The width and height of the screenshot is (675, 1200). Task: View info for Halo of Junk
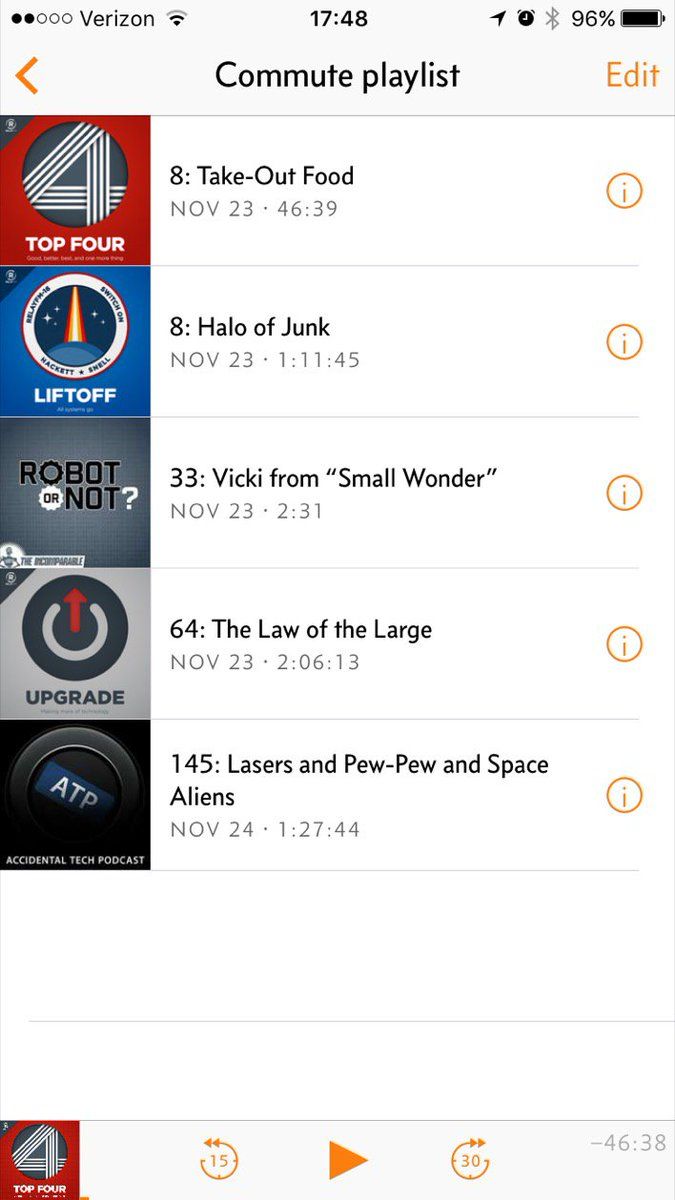[624, 342]
